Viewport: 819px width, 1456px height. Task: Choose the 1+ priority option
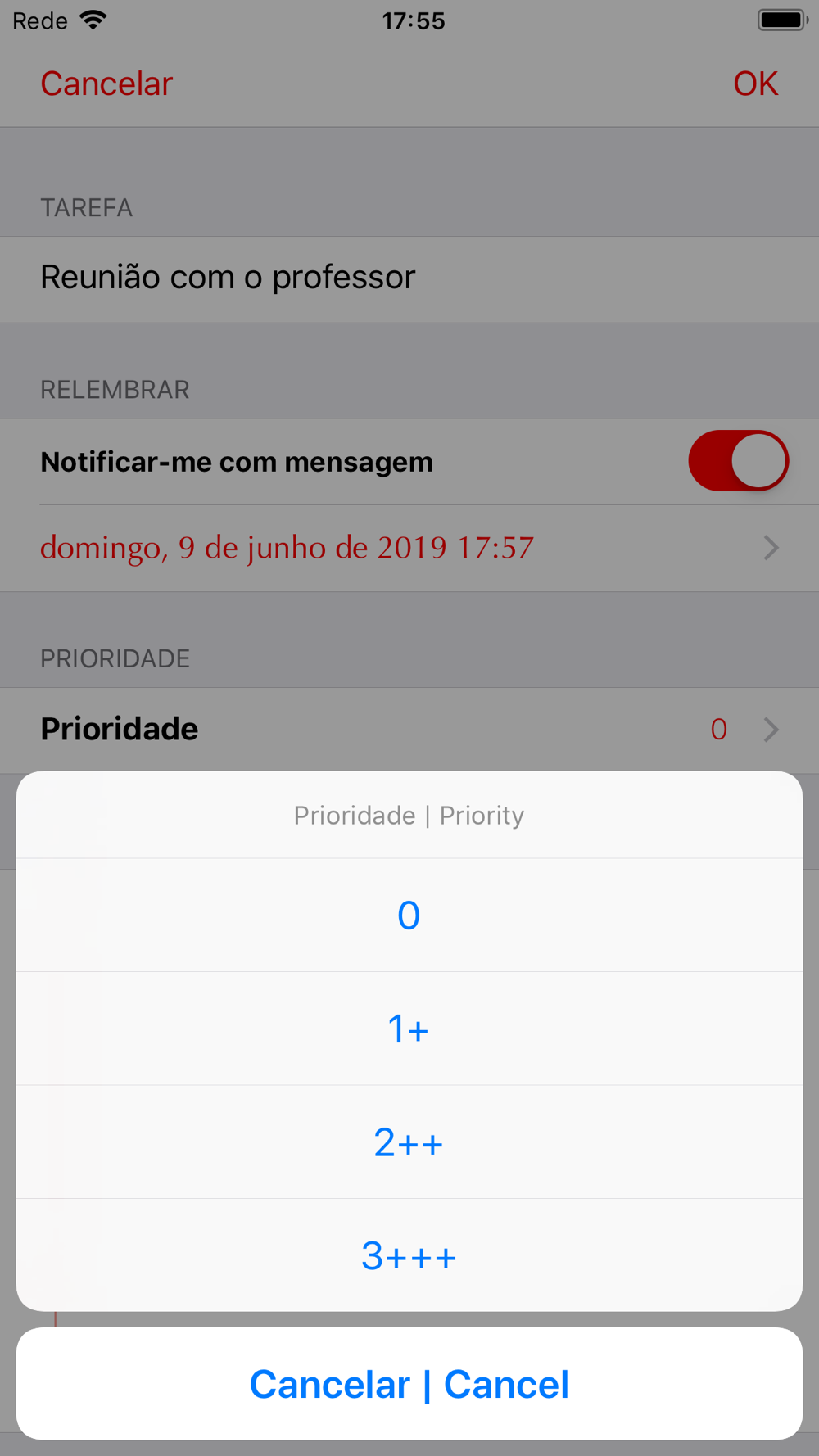pyautogui.click(x=409, y=1029)
